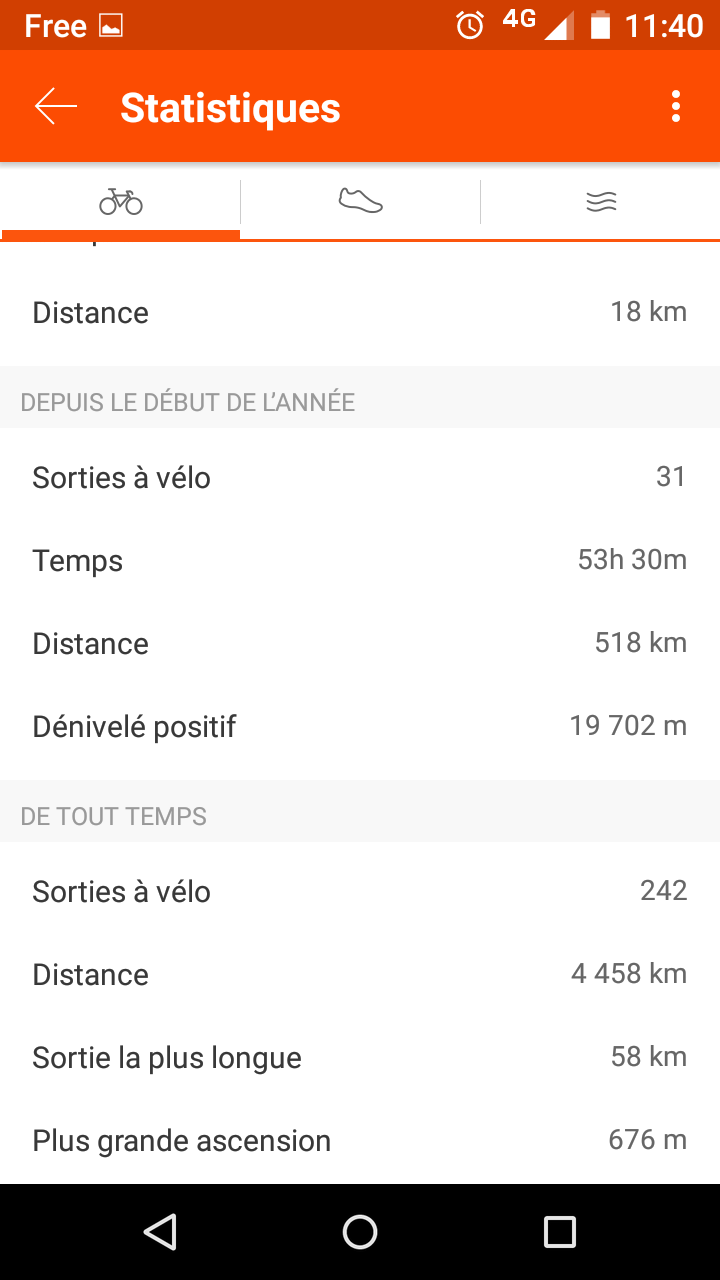The image size is (720, 1280).
Task: Go back using the arrow
Action: coord(56,106)
